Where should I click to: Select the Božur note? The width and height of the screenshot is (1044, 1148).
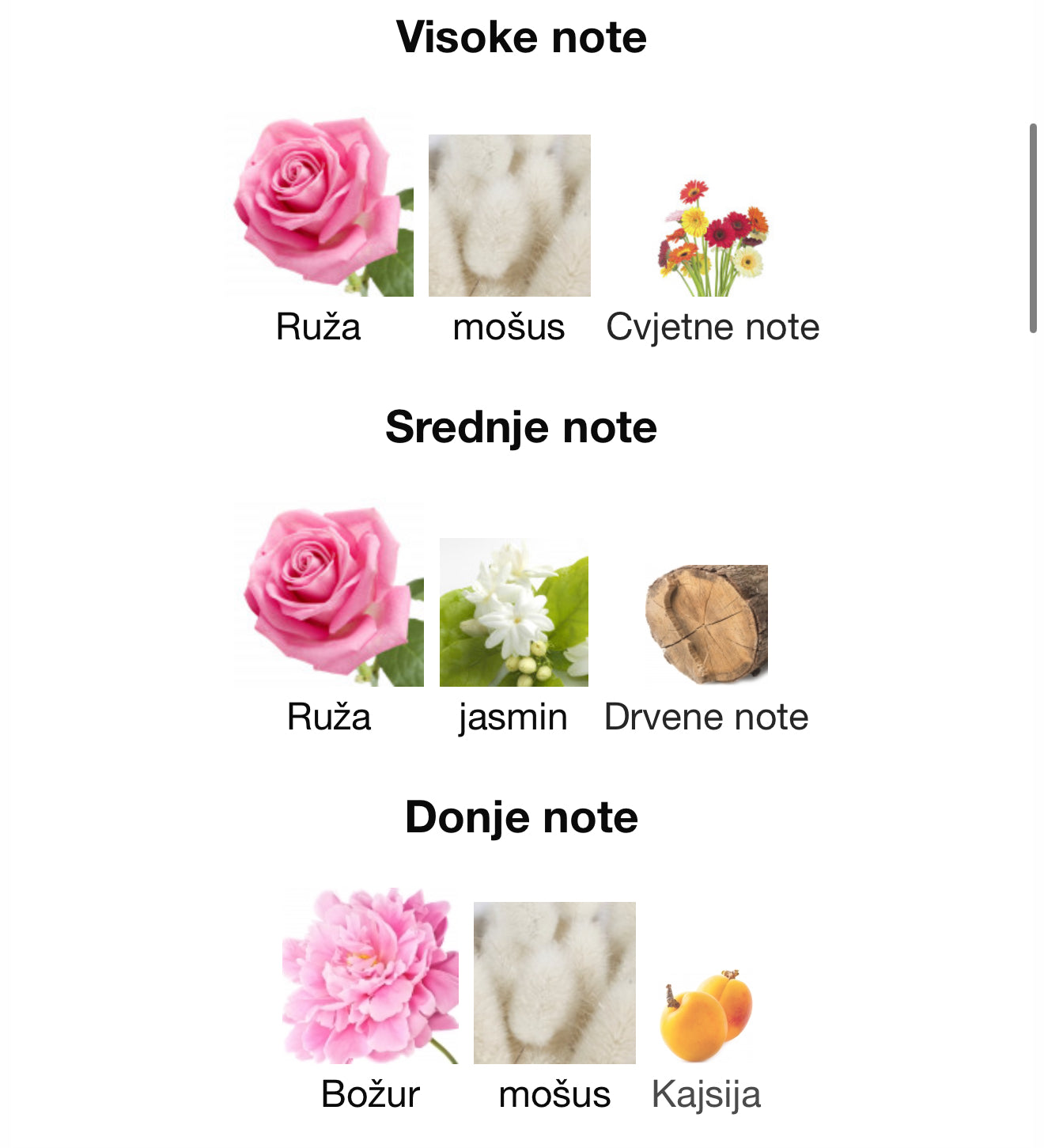[370, 976]
